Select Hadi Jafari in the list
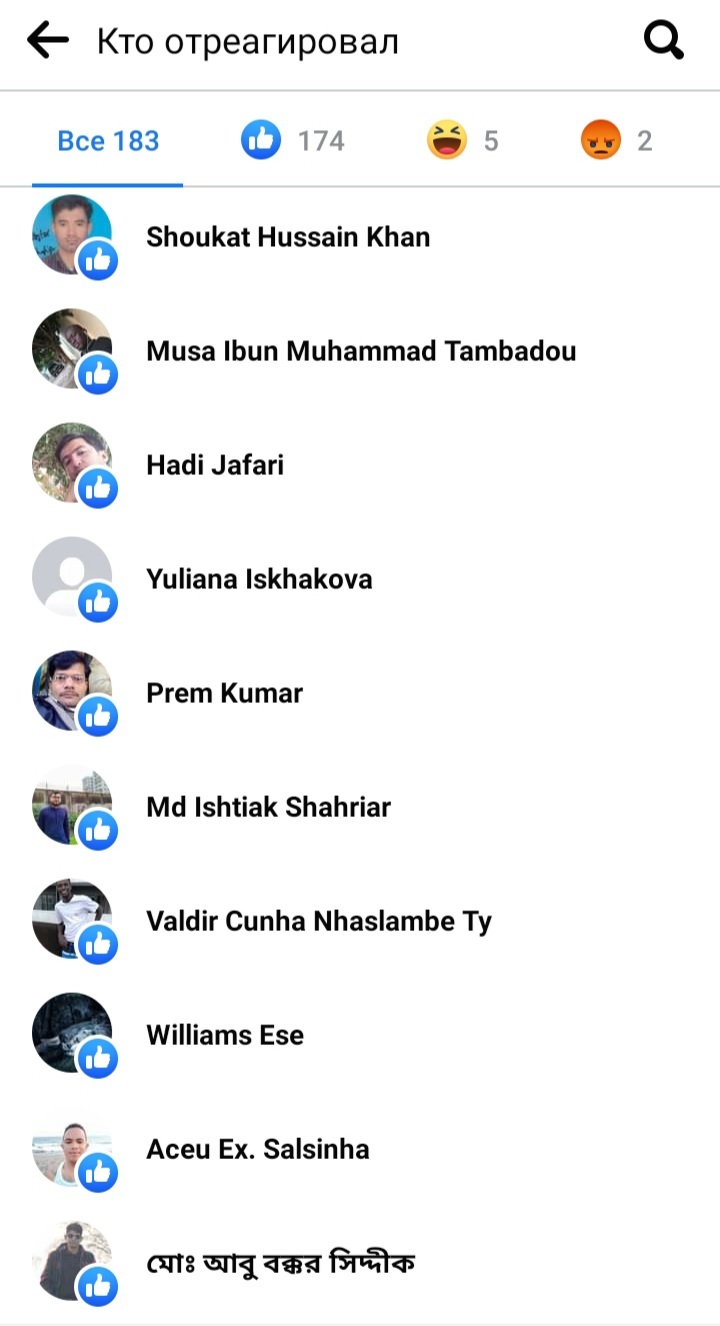The width and height of the screenshot is (720, 1326). point(215,465)
